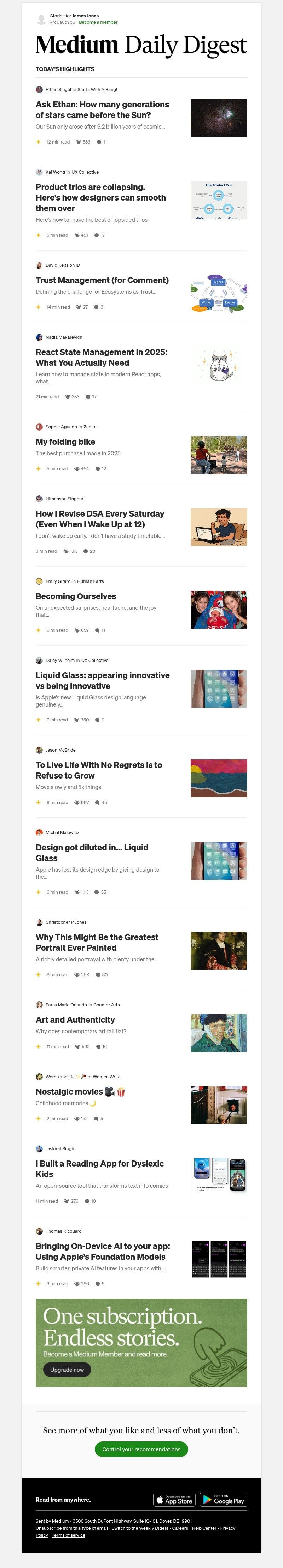Image resolution: width=283 pixels, height=1568 pixels.
Task: Open the 'My folding bike' thumbnail image
Action: [219, 455]
